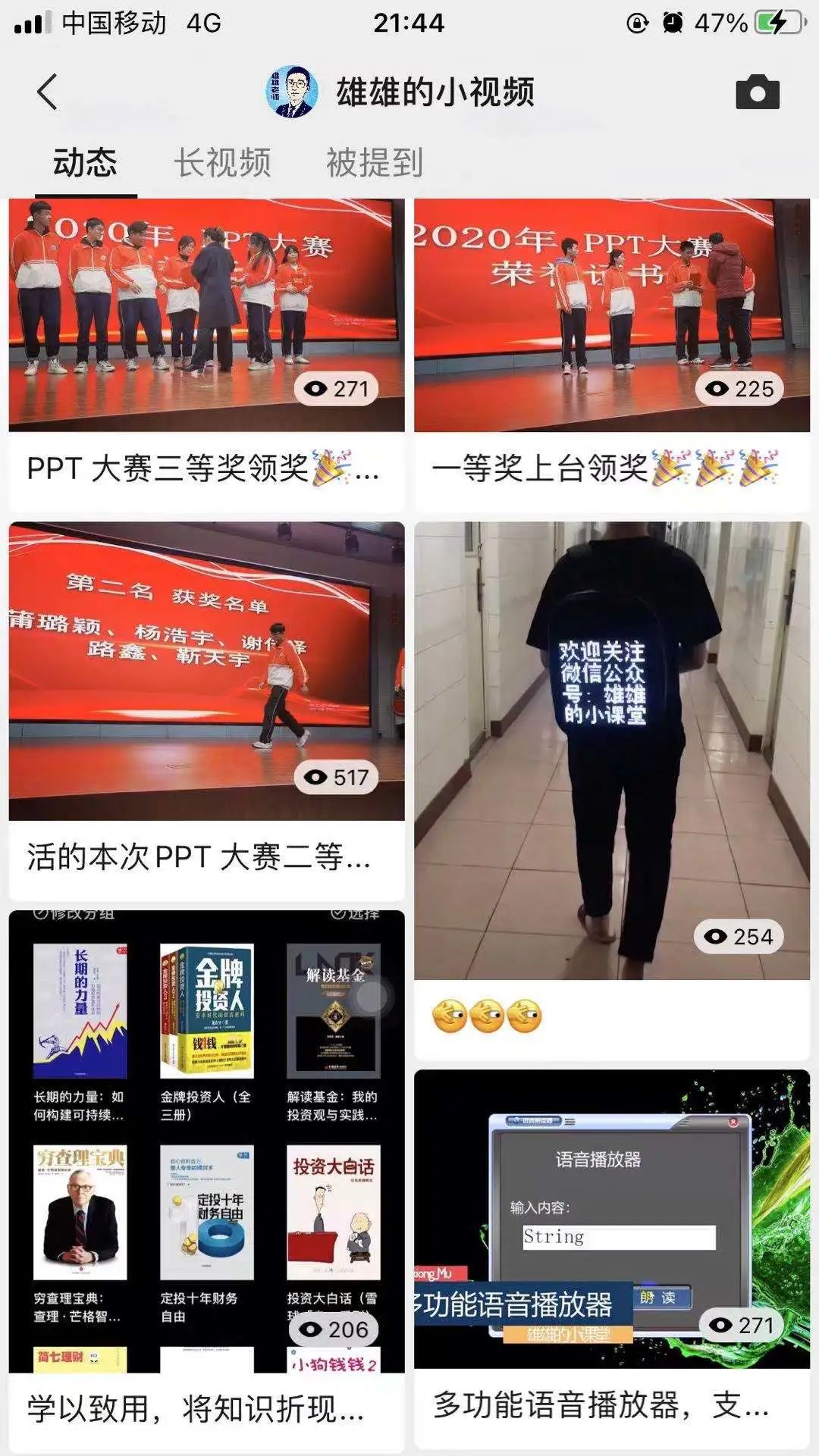Select the 动态 tab
The height and width of the screenshot is (1456, 819).
pyautogui.click(x=85, y=162)
